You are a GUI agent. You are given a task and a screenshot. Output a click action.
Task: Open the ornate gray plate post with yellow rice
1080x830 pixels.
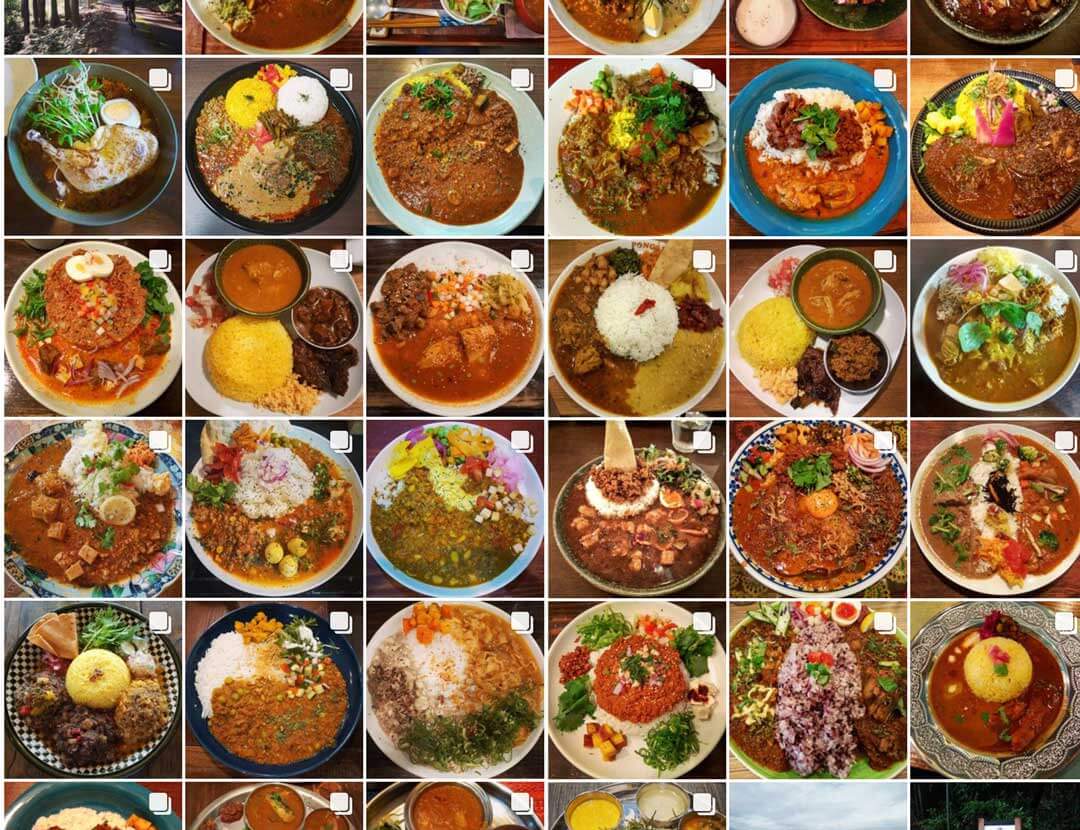(x=995, y=690)
